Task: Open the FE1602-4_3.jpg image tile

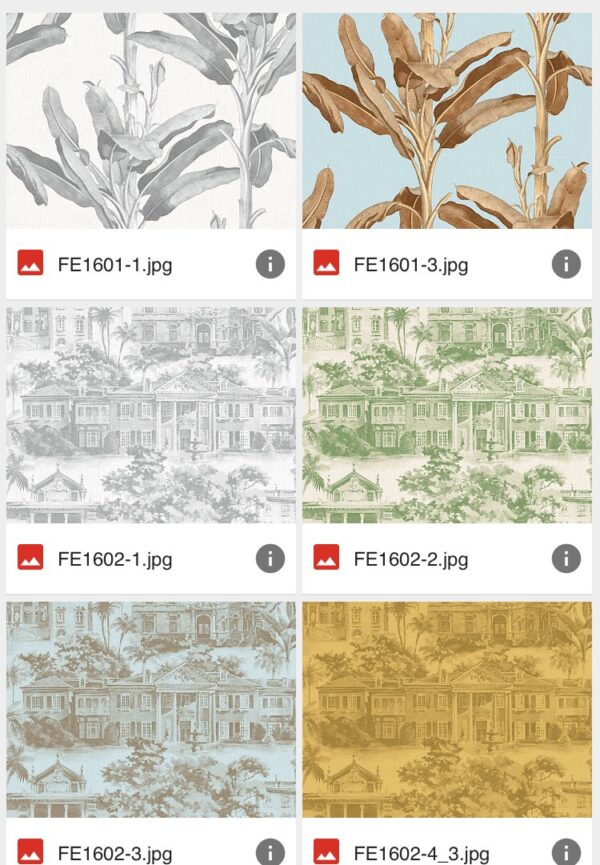Action: (446, 708)
